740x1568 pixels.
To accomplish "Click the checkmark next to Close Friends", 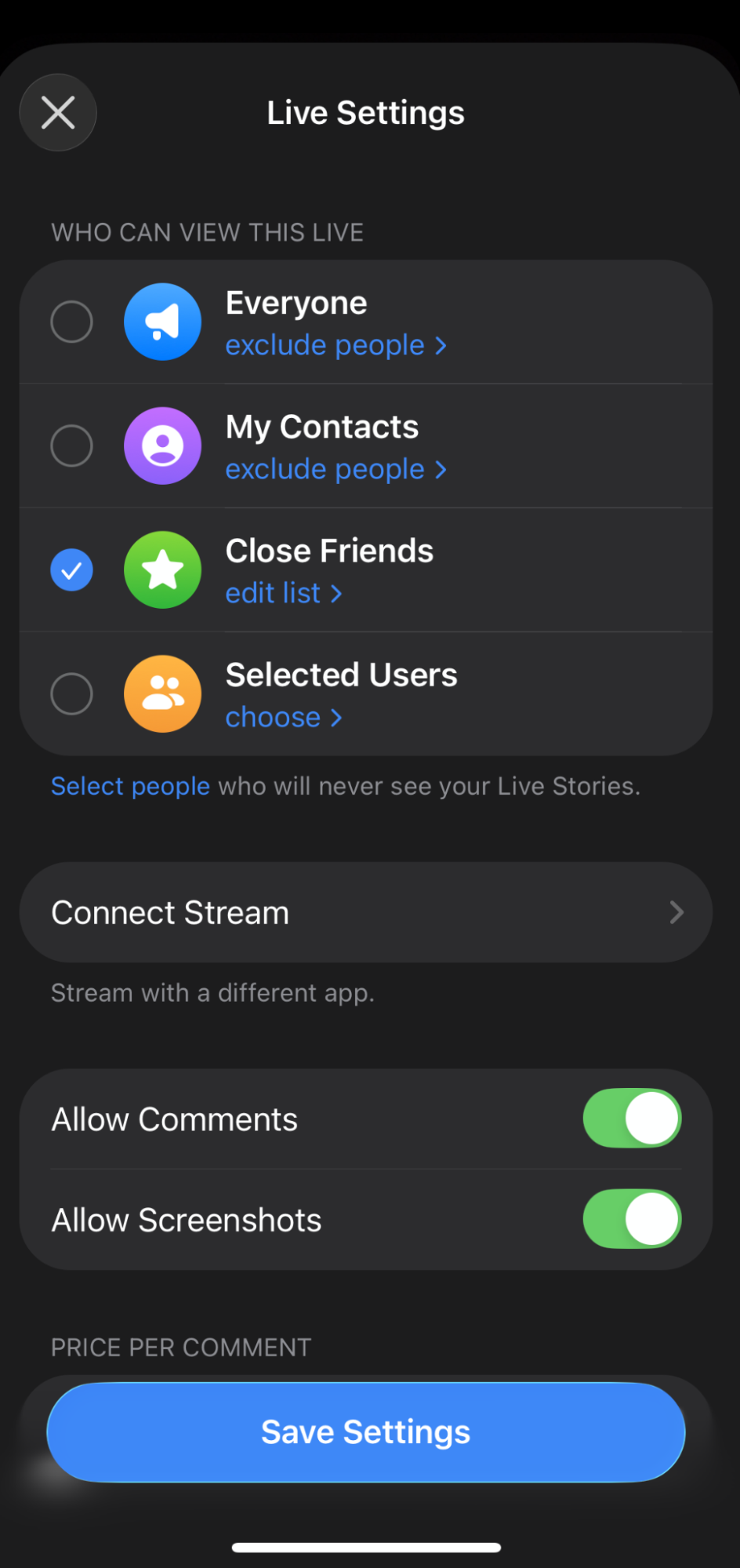I will (71, 569).
